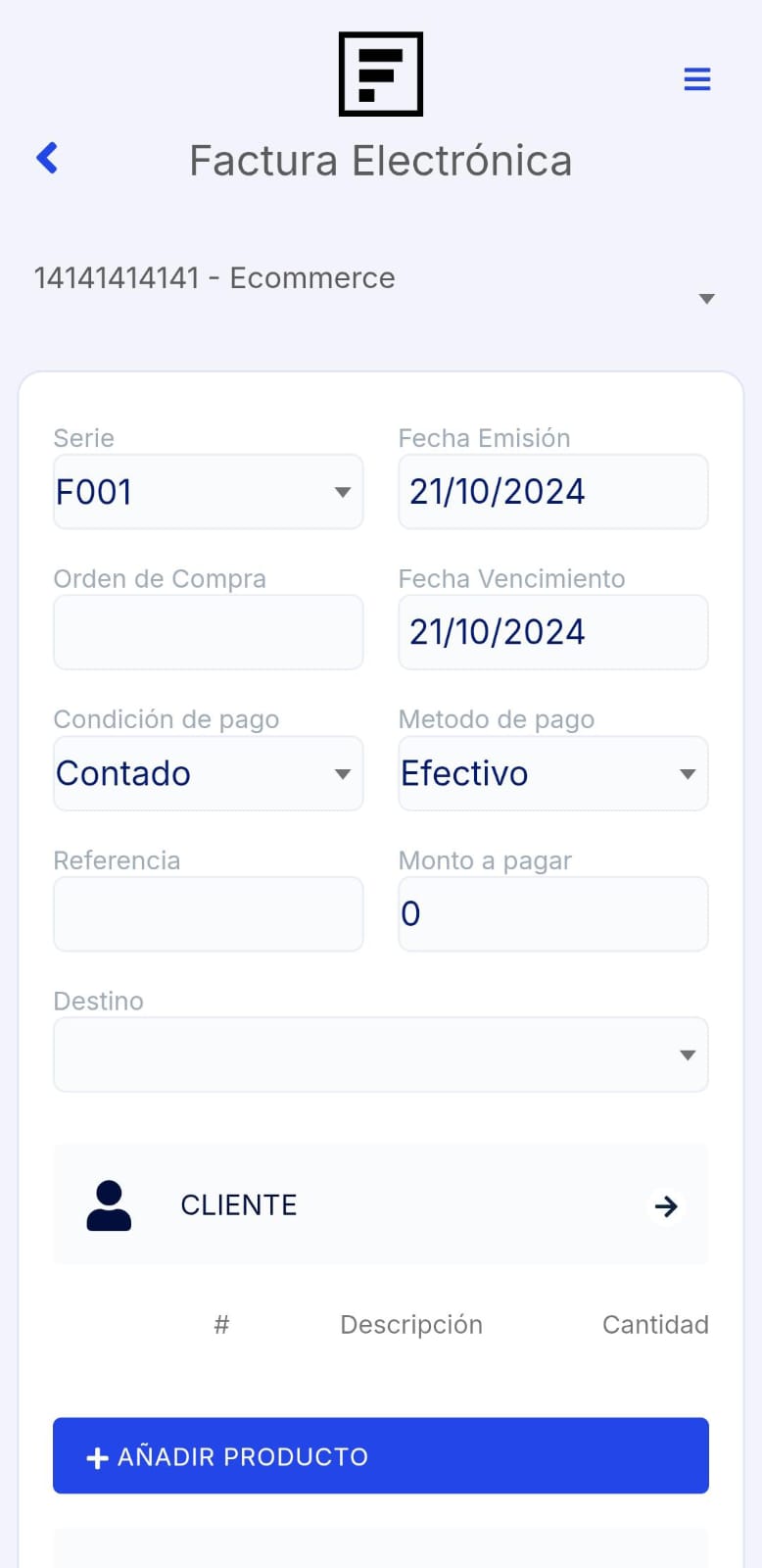This screenshot has height=1568, width=762.
Task: Open the Condición de pago dropdown
Action: pos(343,773)
